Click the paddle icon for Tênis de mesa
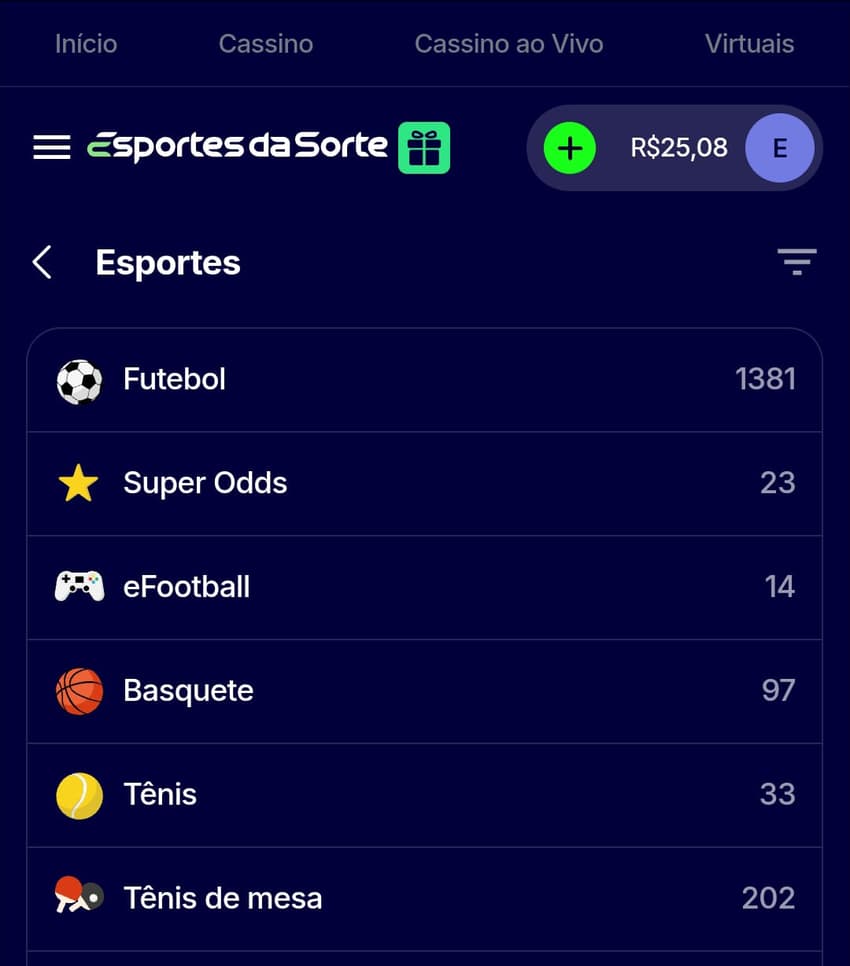 77,898
